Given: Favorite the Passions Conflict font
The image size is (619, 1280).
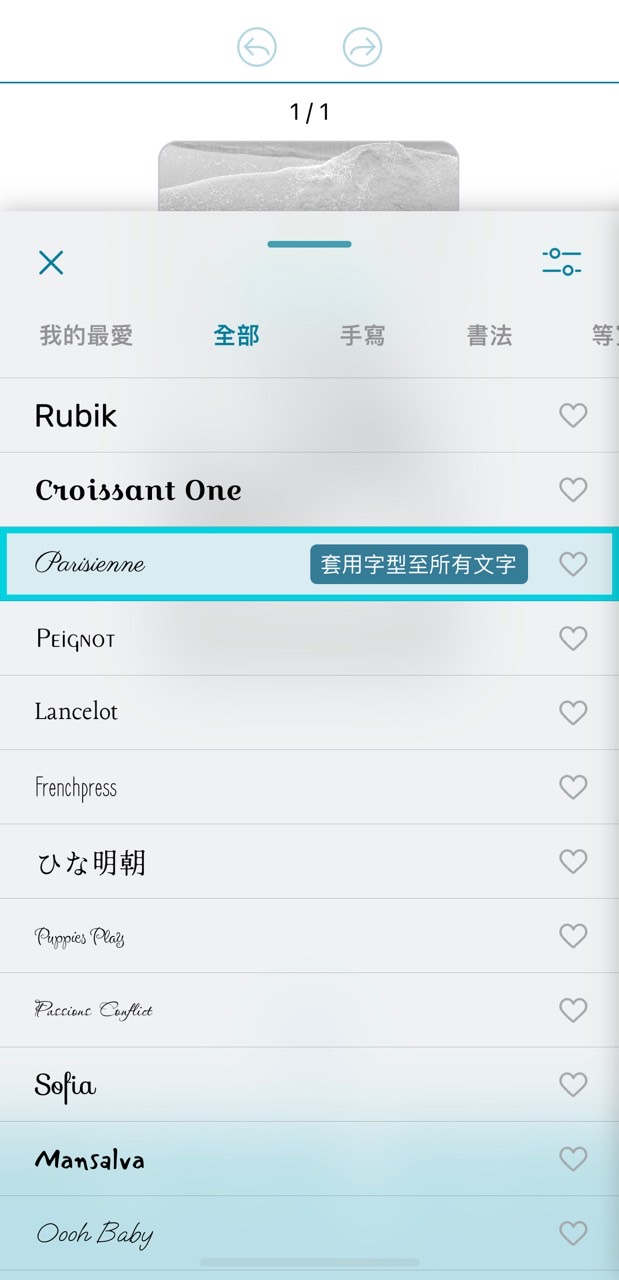Looking at the screenshot, I should (573, 1010).
